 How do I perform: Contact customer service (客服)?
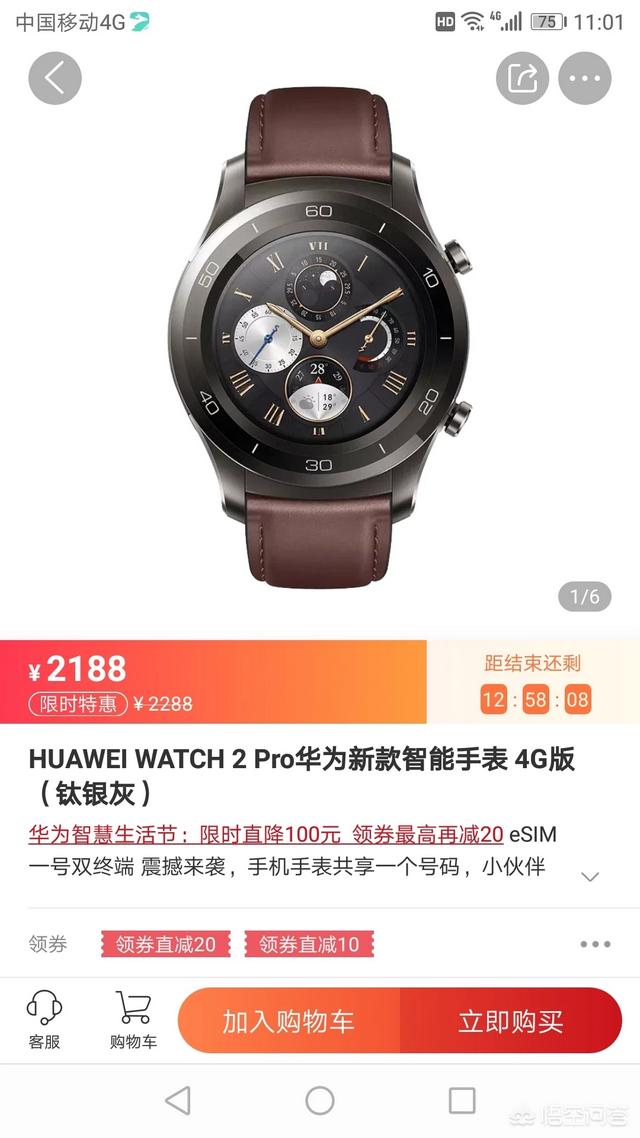44,1020
